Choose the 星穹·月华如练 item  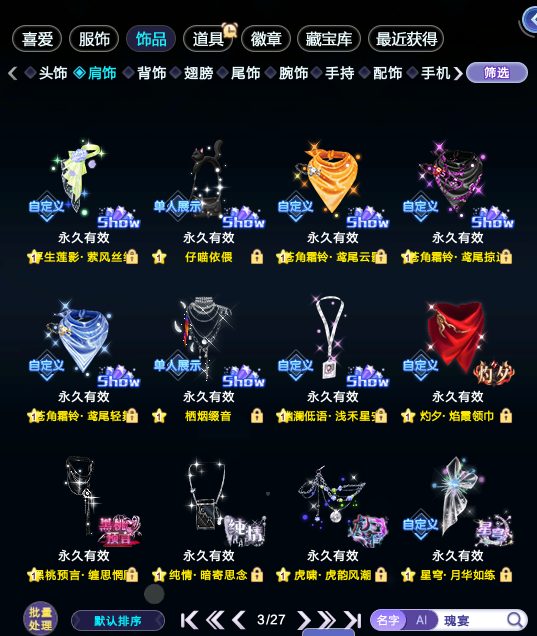tap(458, 517)
